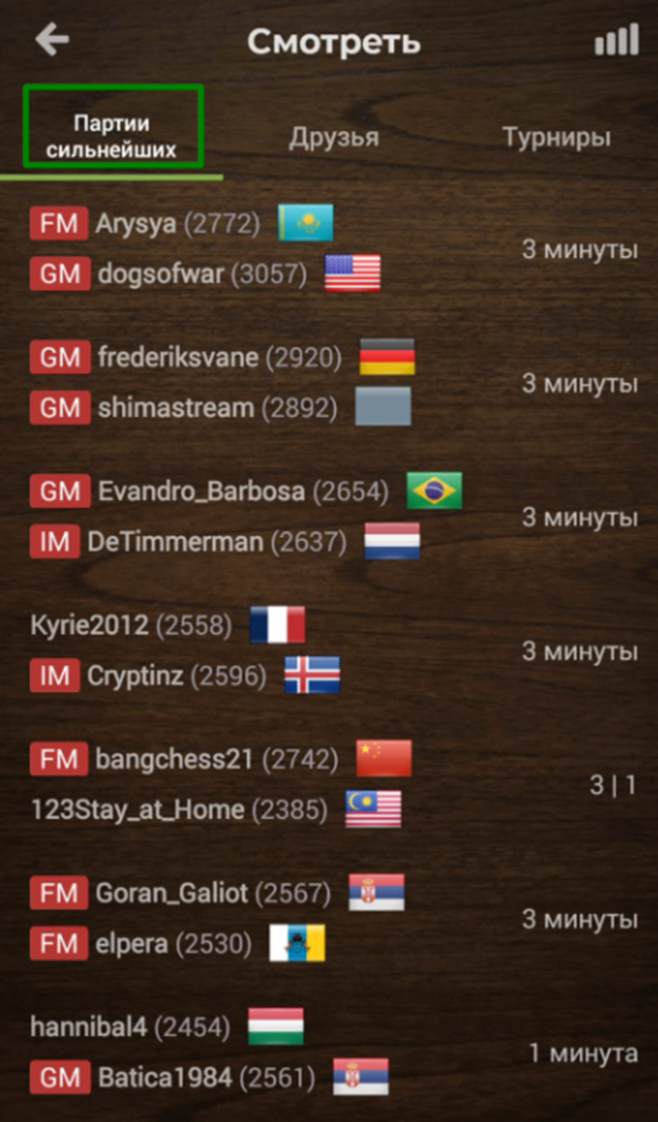Open the frederiksvane vs shimastream game

330,383
